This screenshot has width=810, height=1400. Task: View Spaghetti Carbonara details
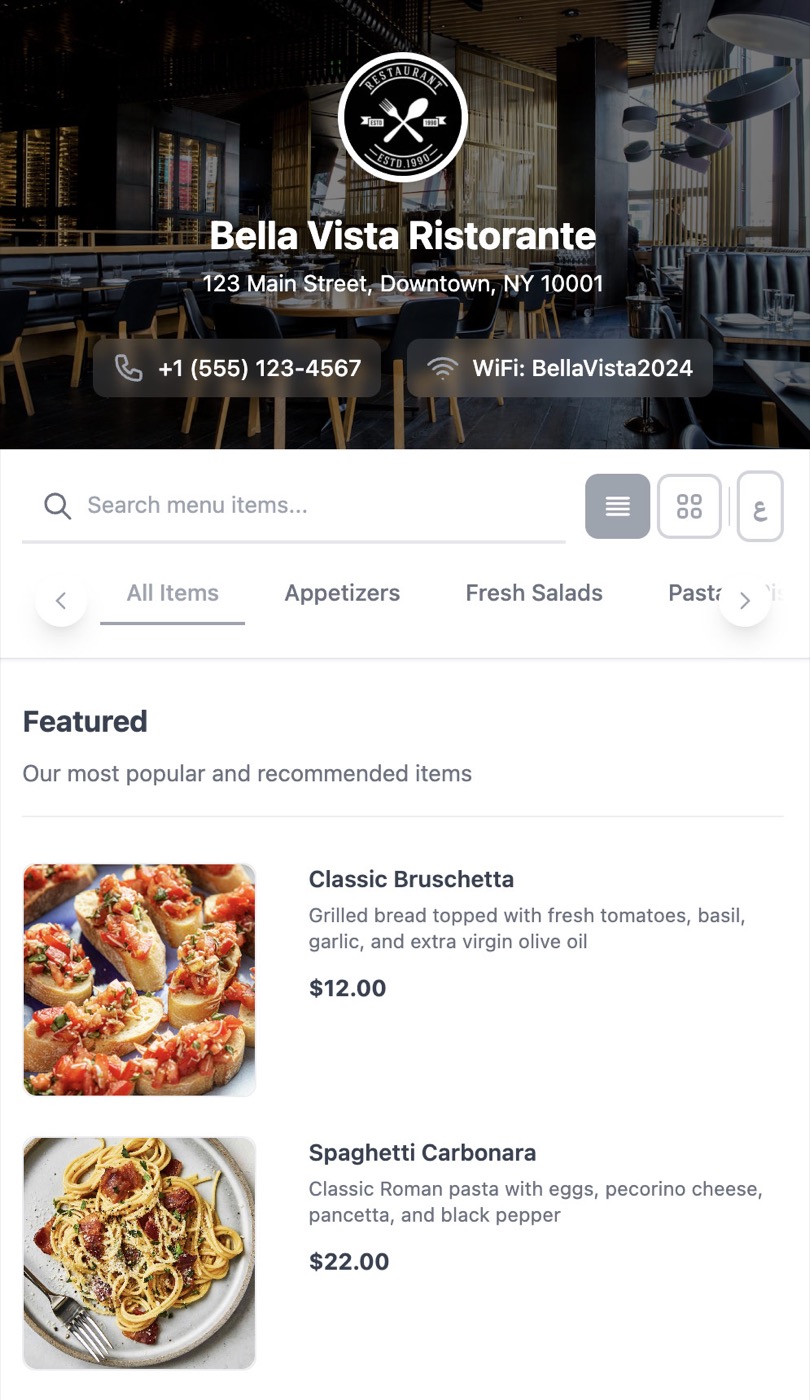[x=422, y=1153]
